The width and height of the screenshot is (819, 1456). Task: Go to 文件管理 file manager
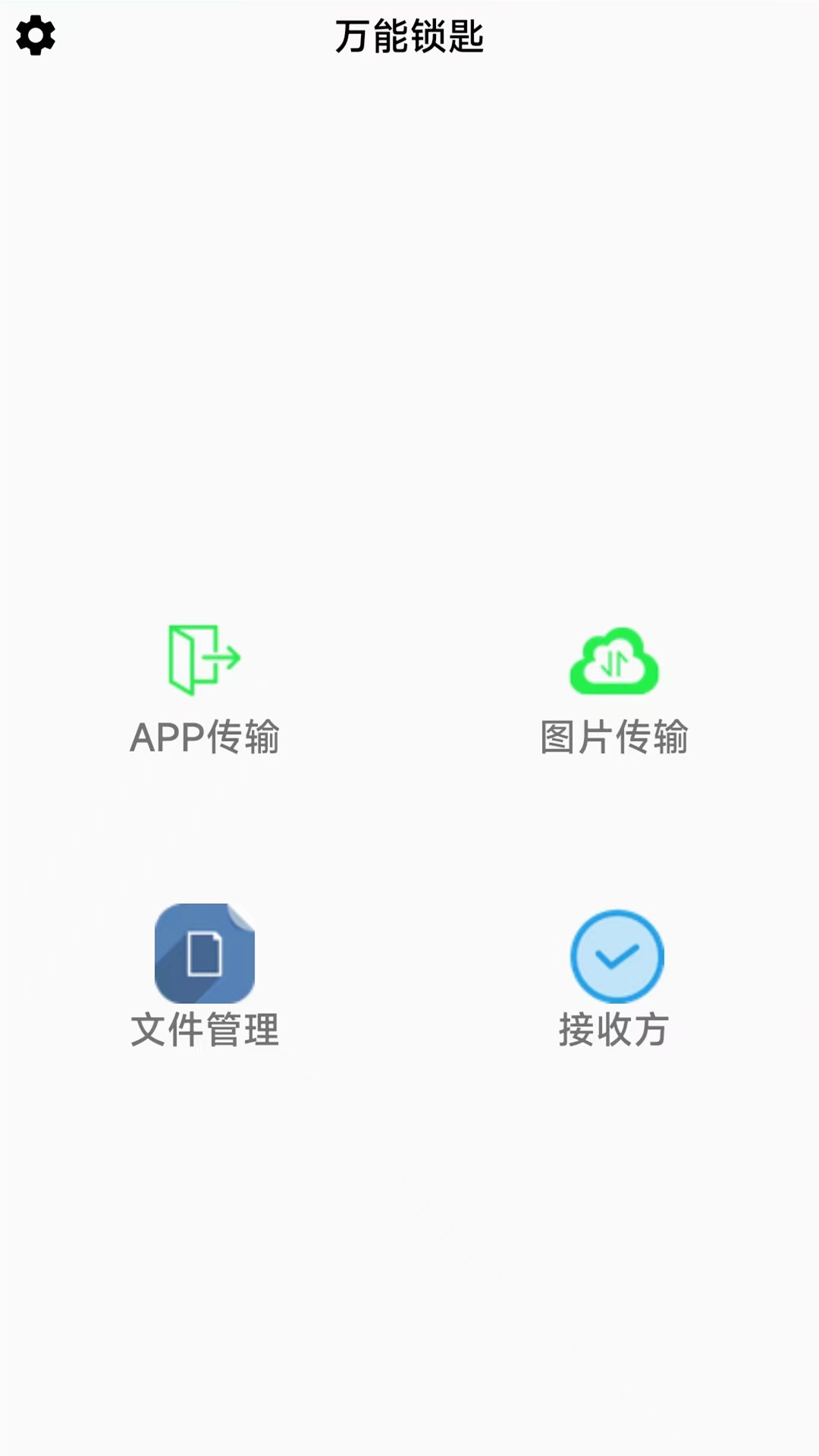pyautogui.click(x=205, y=974)
